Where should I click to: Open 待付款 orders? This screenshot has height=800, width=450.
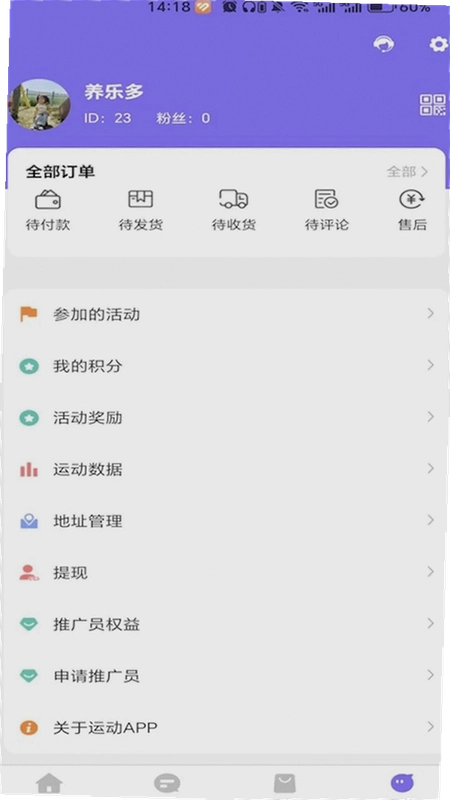pyautogui.click(x=48, y=210)
